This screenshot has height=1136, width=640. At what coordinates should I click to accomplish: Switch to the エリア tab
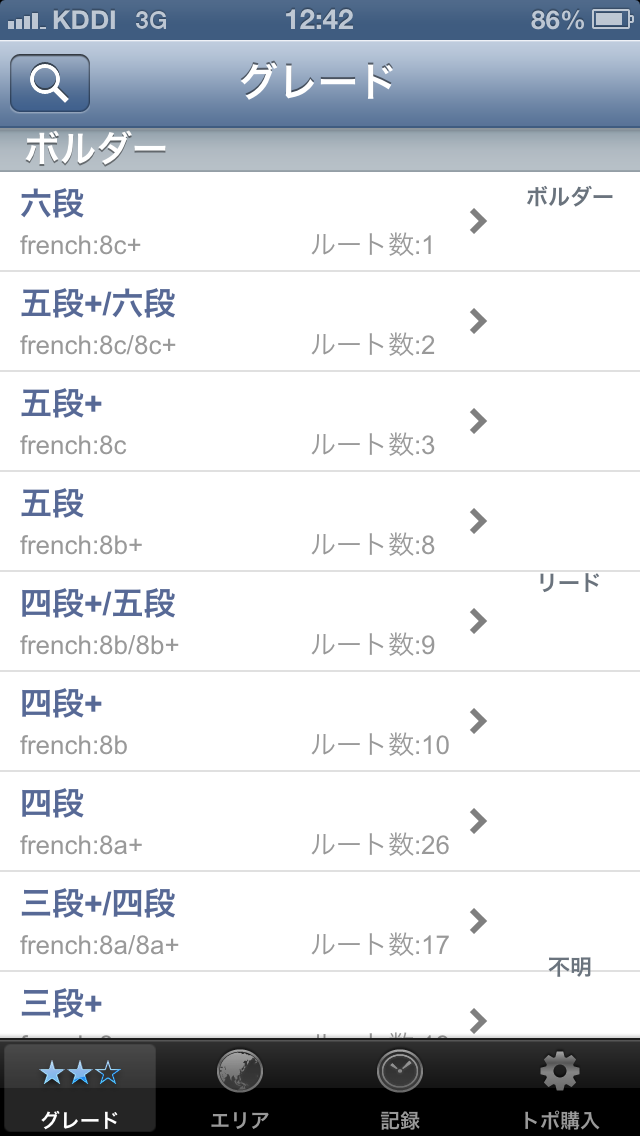[240, 1088]
